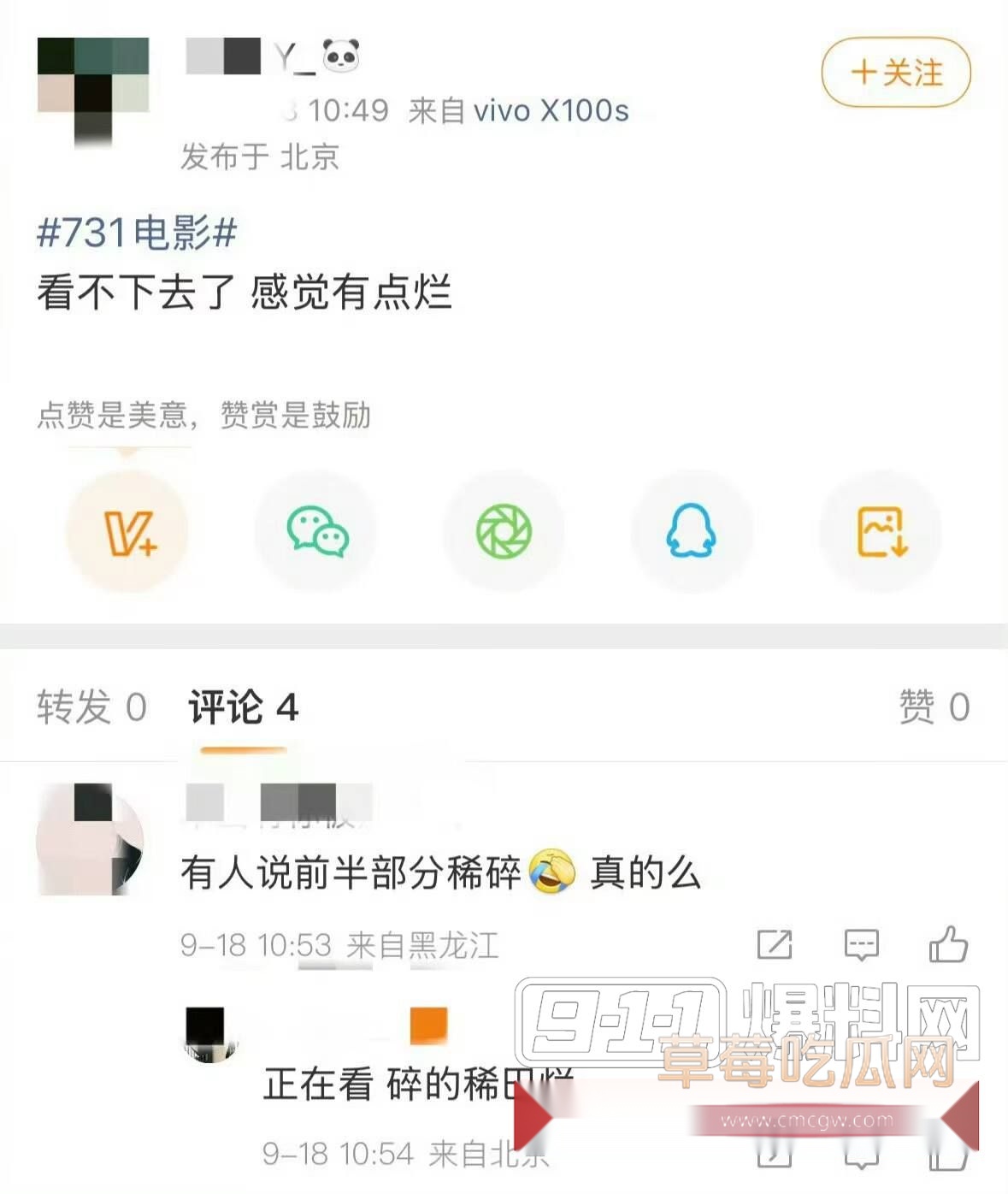Reply via the speech bubble icon on first comment

pos(859,946)
